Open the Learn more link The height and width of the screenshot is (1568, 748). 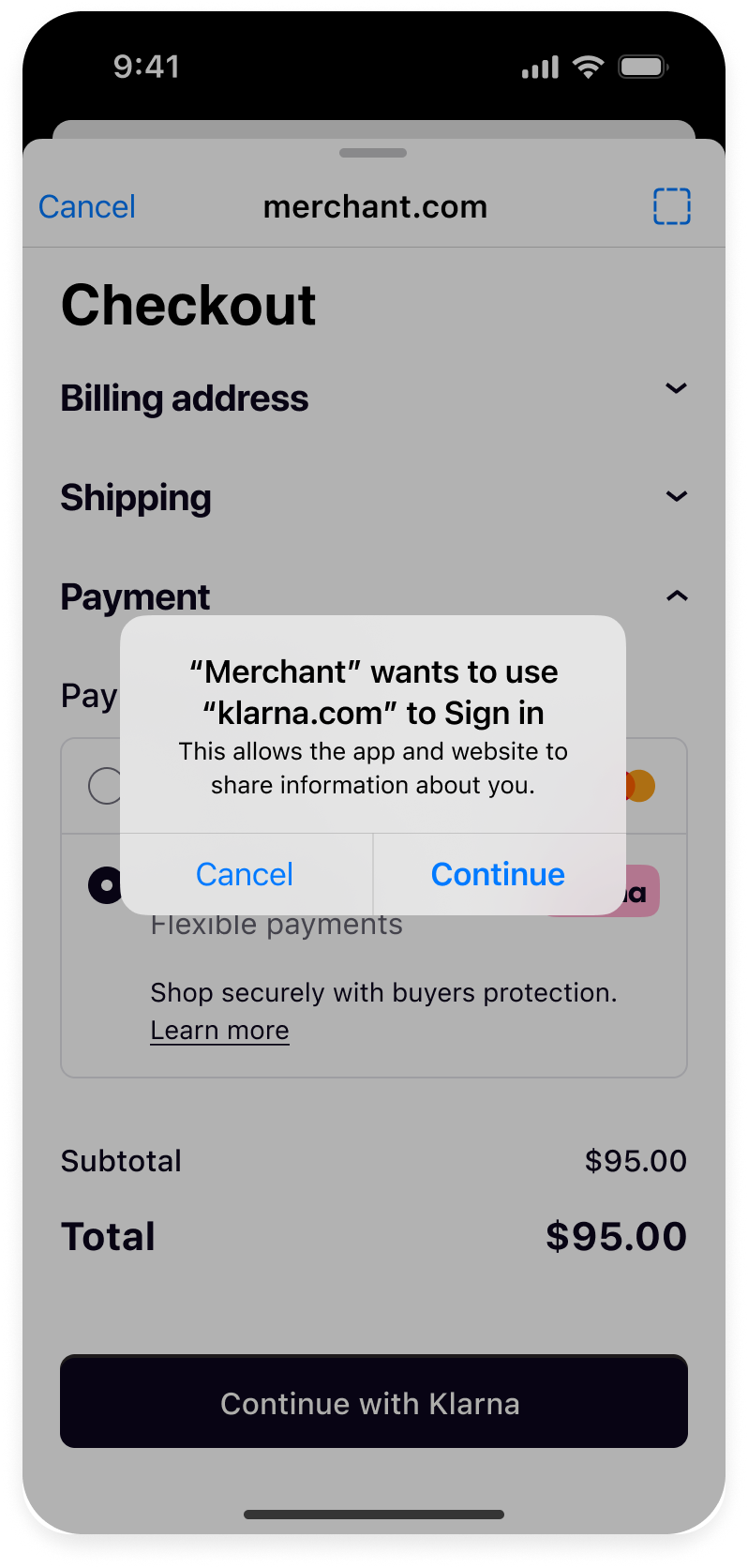[219, 1030]
